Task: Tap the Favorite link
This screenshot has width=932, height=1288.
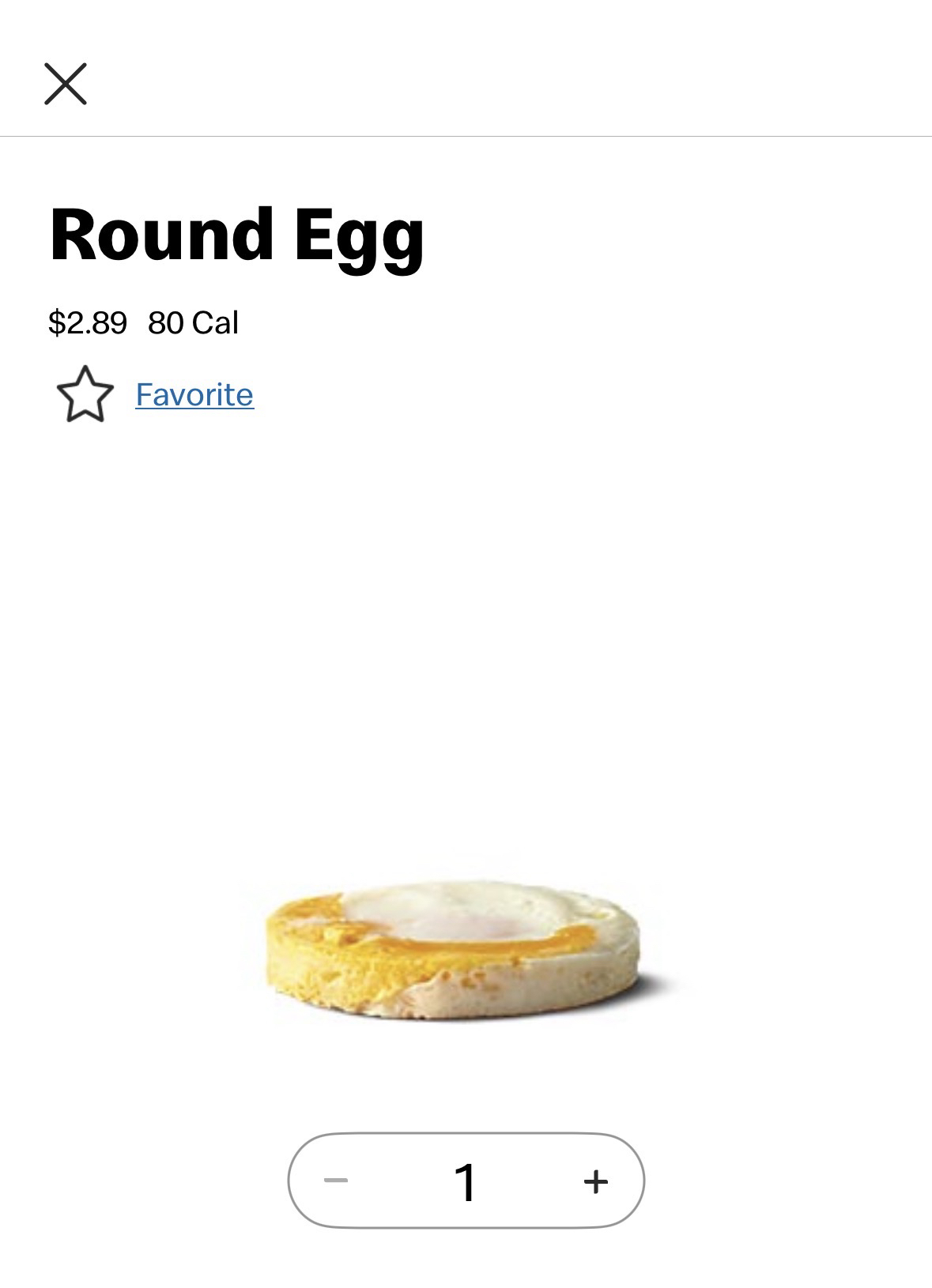Action: pyautogui.click(x=194, y=394)
